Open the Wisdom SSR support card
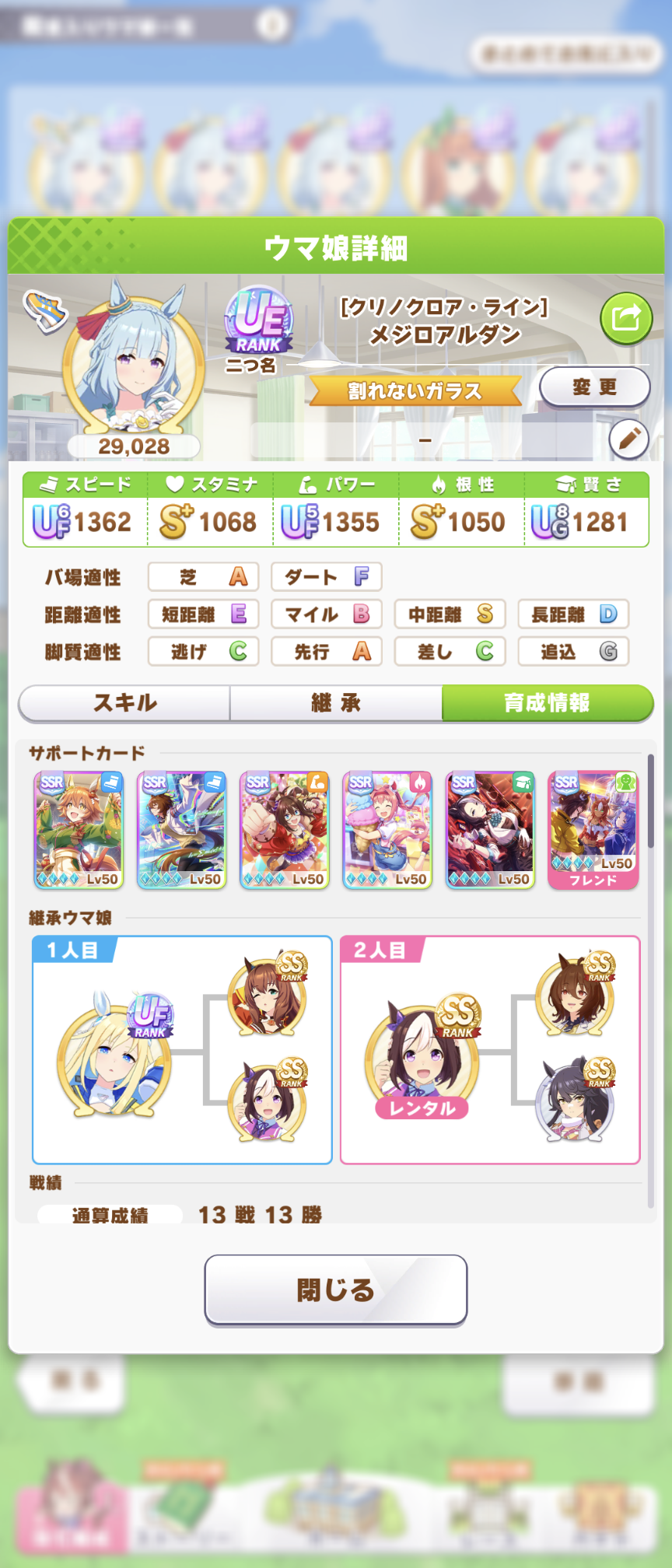 [490, 830]
